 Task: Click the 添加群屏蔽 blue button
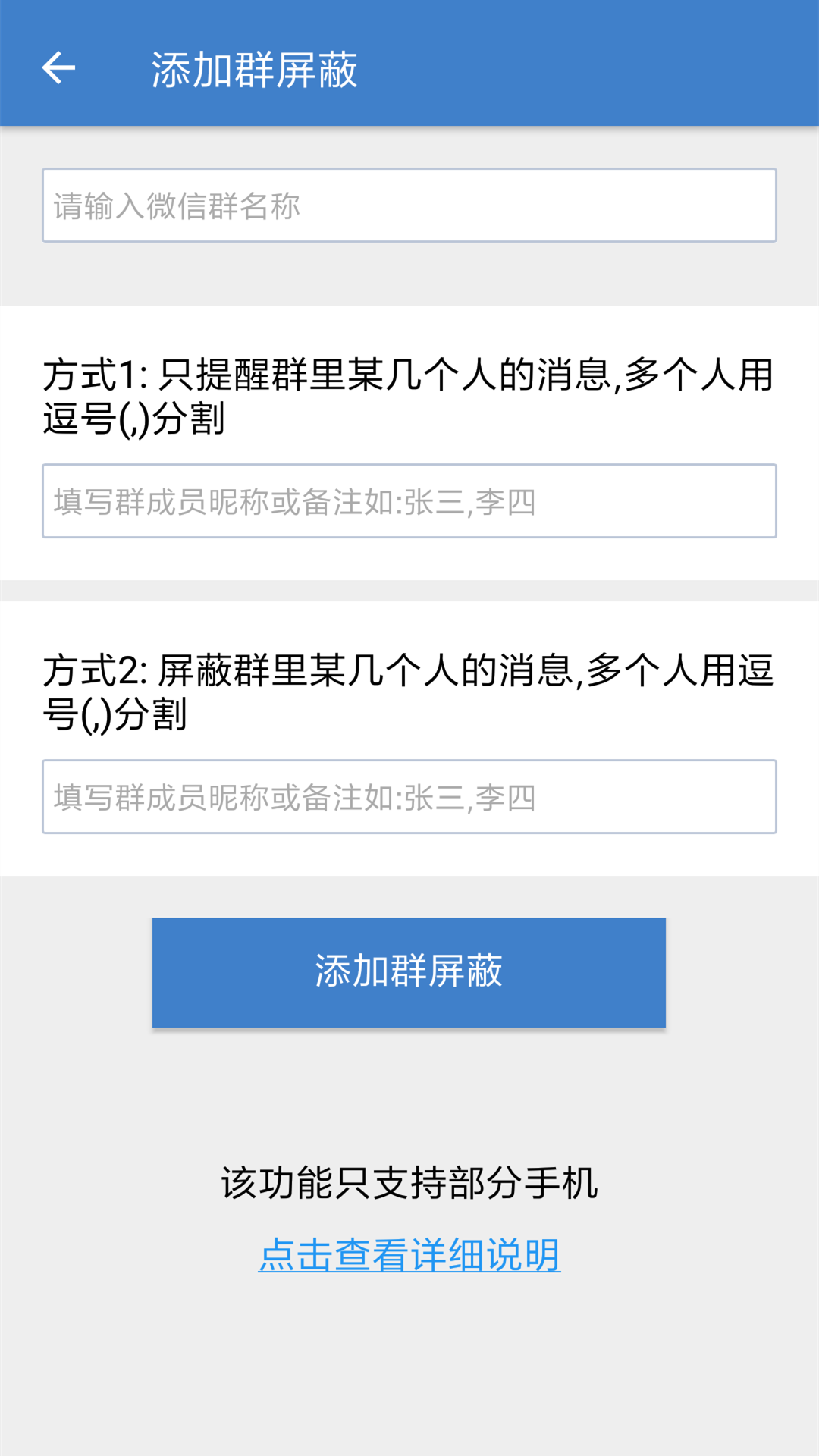tap(409, 973)
